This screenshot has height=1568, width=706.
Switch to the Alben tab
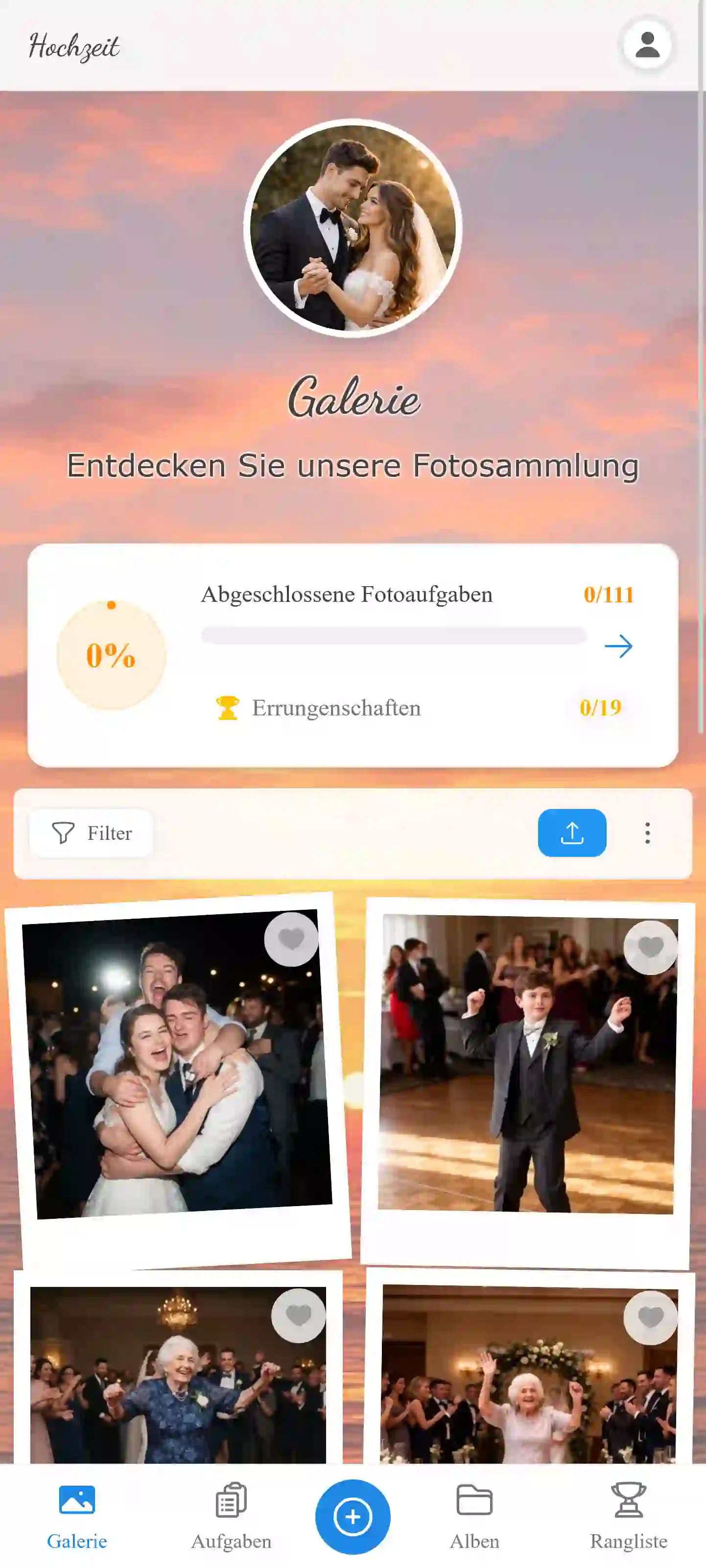[474, 1516]
